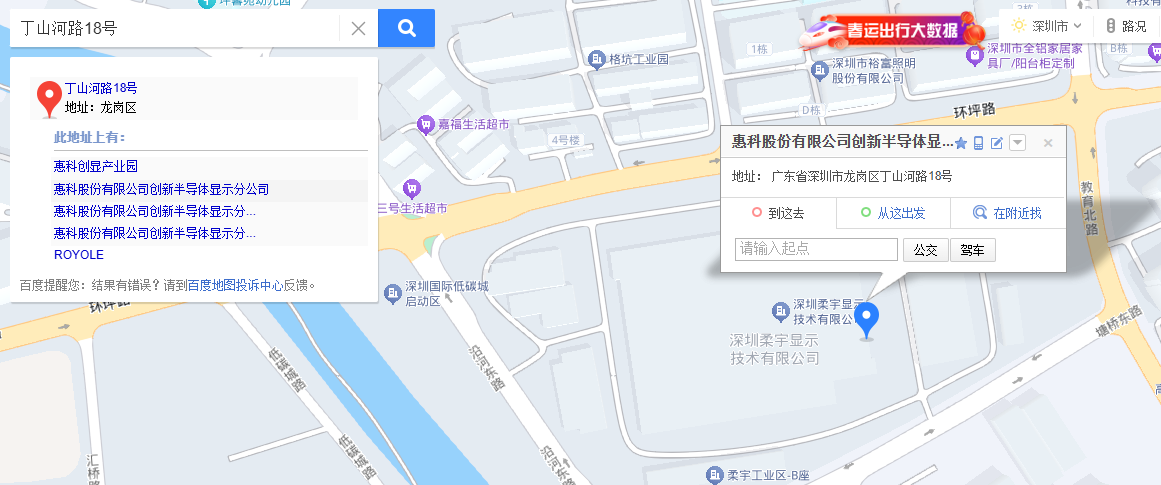Switch to the 到这去 tab

(x=778, y=213)
